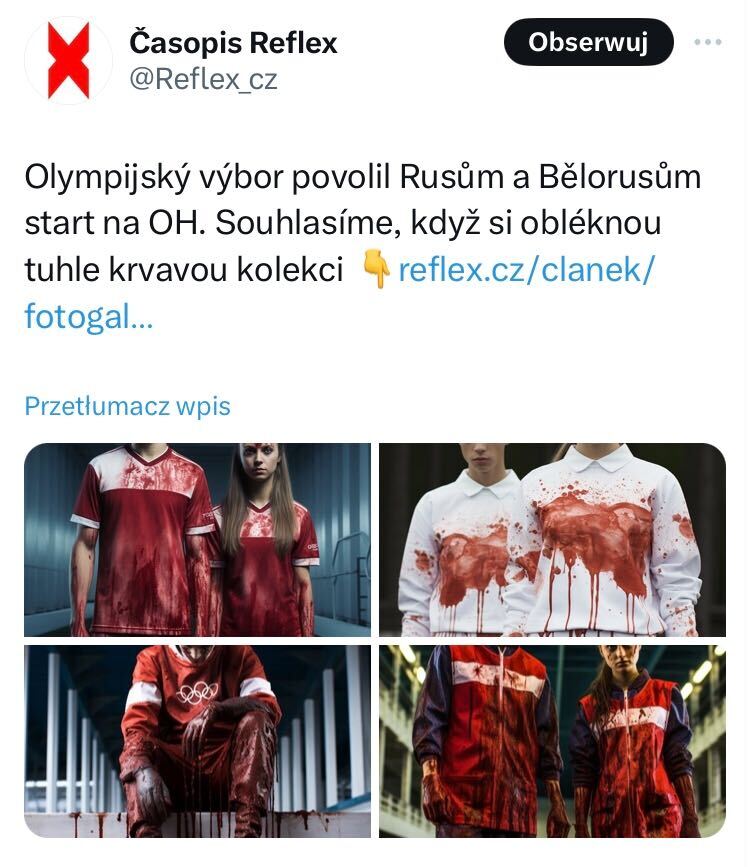
Task: Open the Časopis Reflex account name
Action: [x=234, y=43]
